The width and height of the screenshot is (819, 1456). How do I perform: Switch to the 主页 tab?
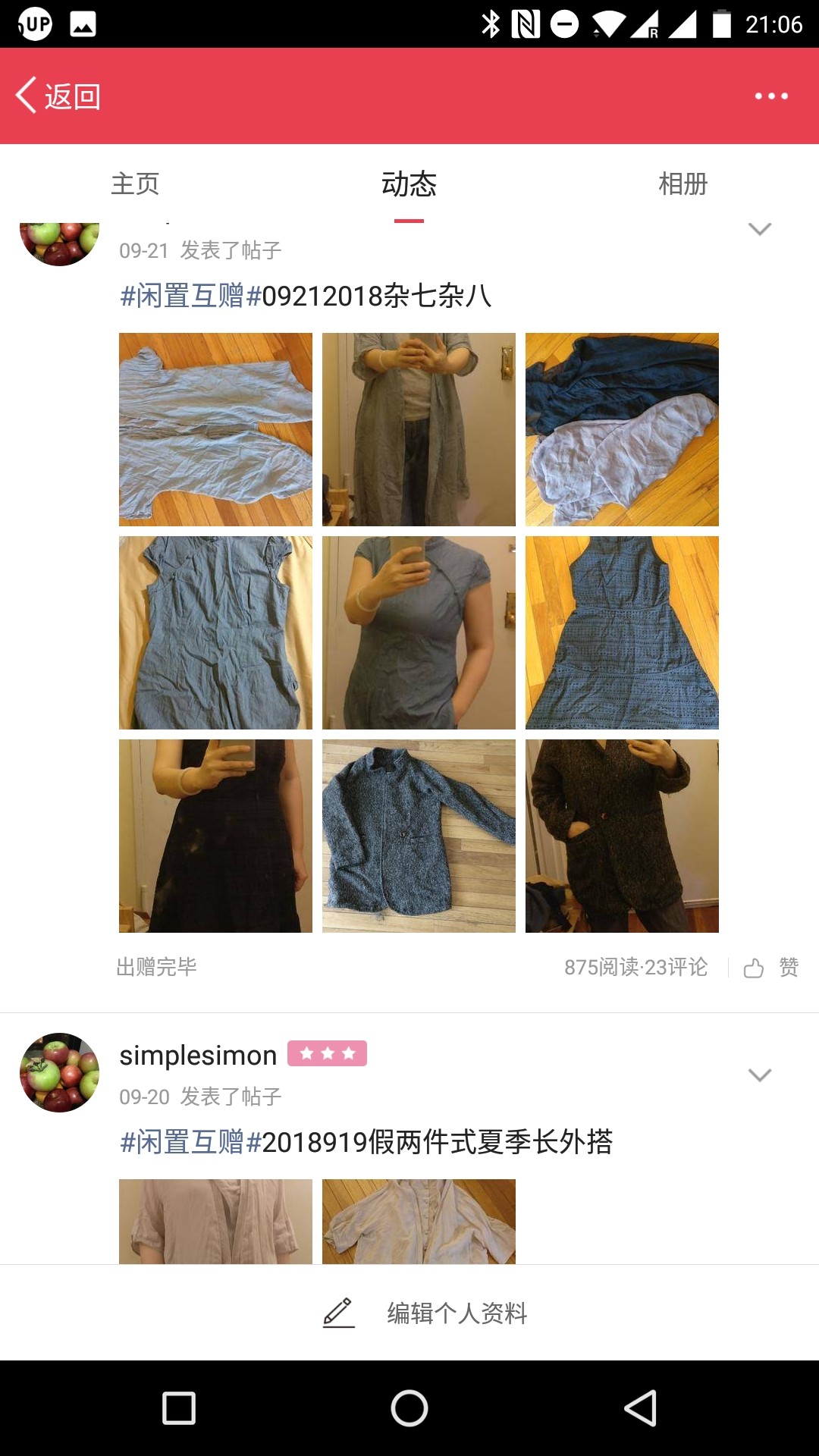point(135,184)
